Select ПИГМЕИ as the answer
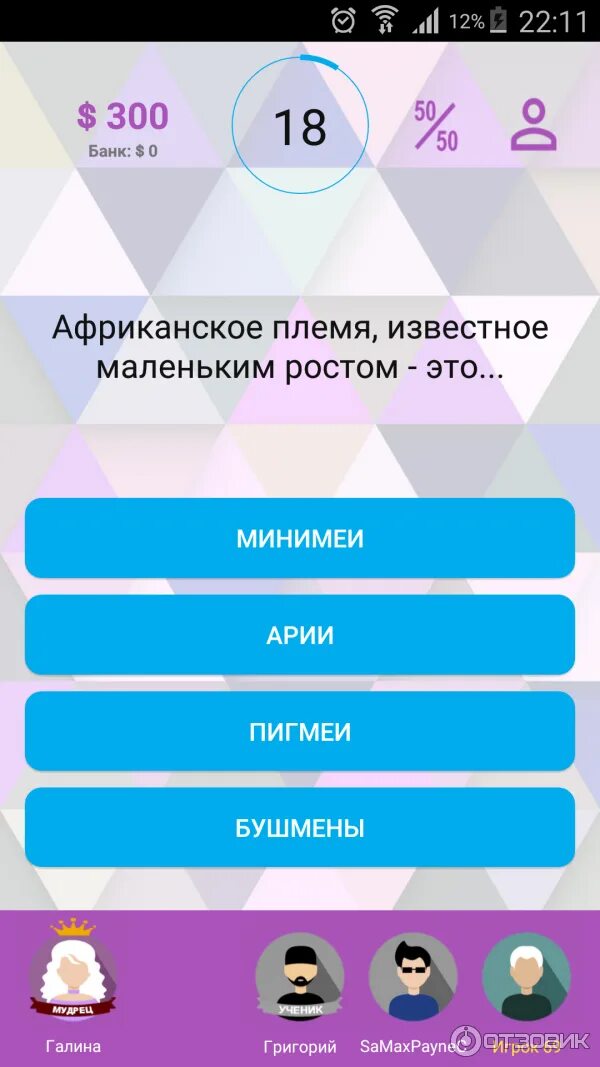Viewport: 600px width, 1067px height. coord(300,732)
